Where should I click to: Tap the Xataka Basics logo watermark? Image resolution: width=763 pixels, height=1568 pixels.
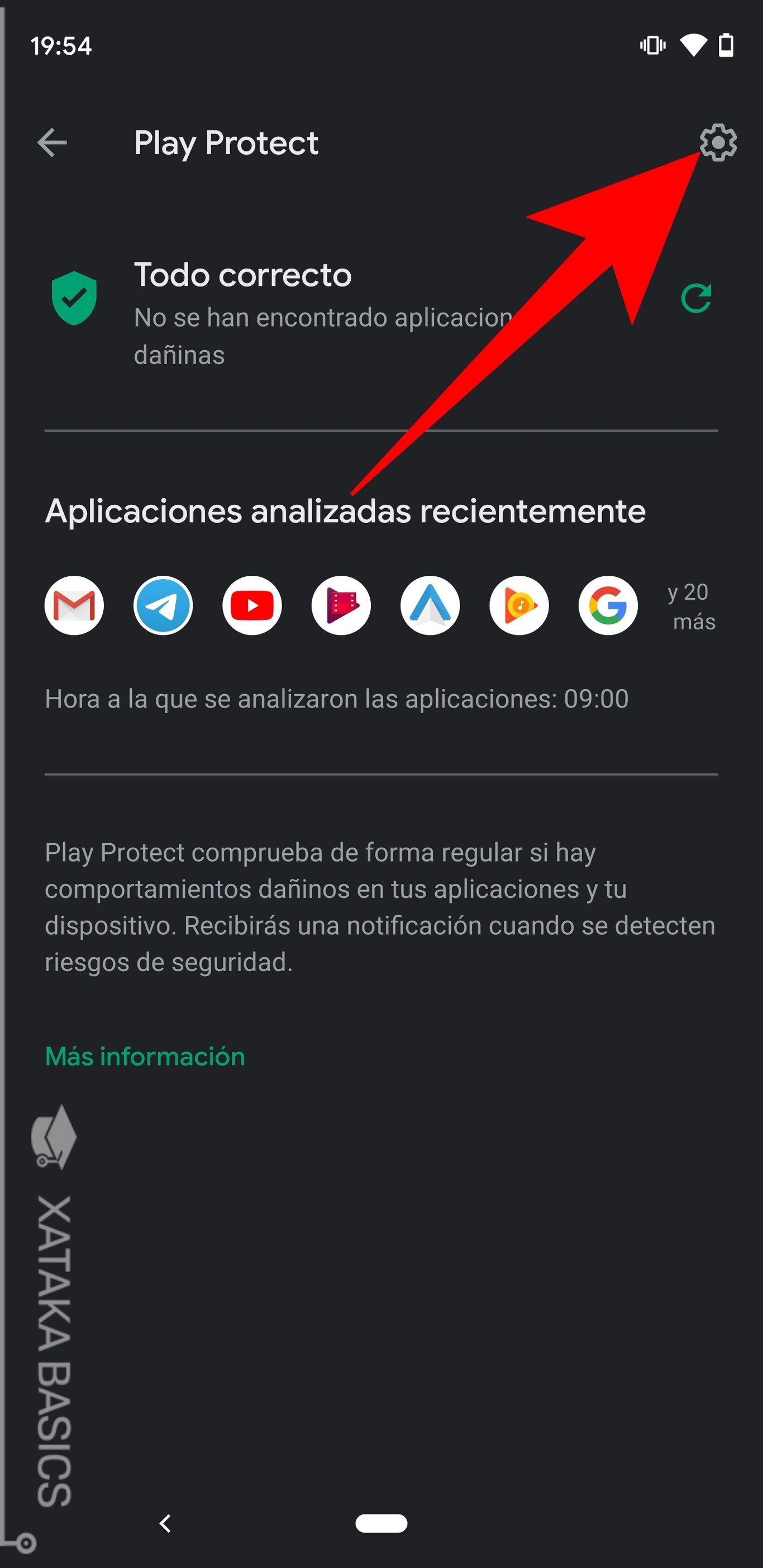click(53, 1136)
